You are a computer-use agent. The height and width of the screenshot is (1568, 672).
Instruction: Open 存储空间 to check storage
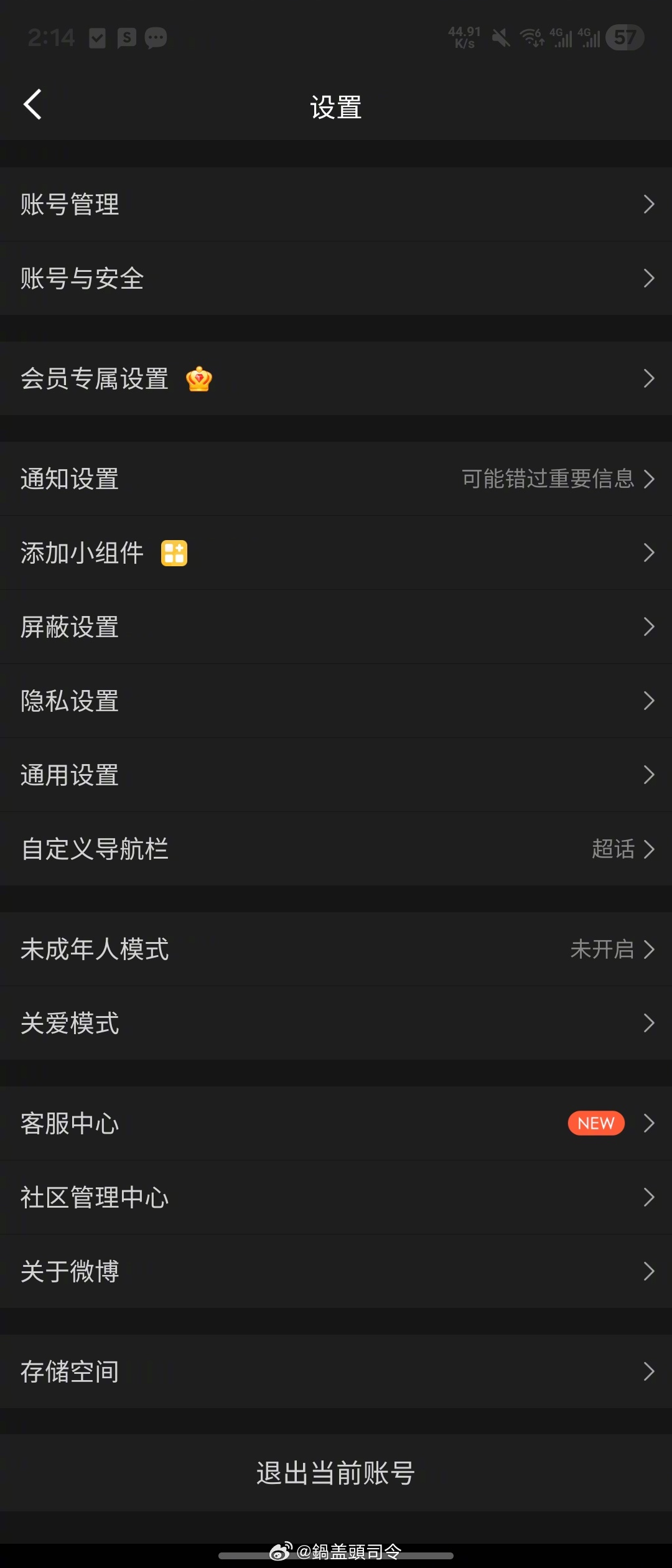click(336, 1371)
